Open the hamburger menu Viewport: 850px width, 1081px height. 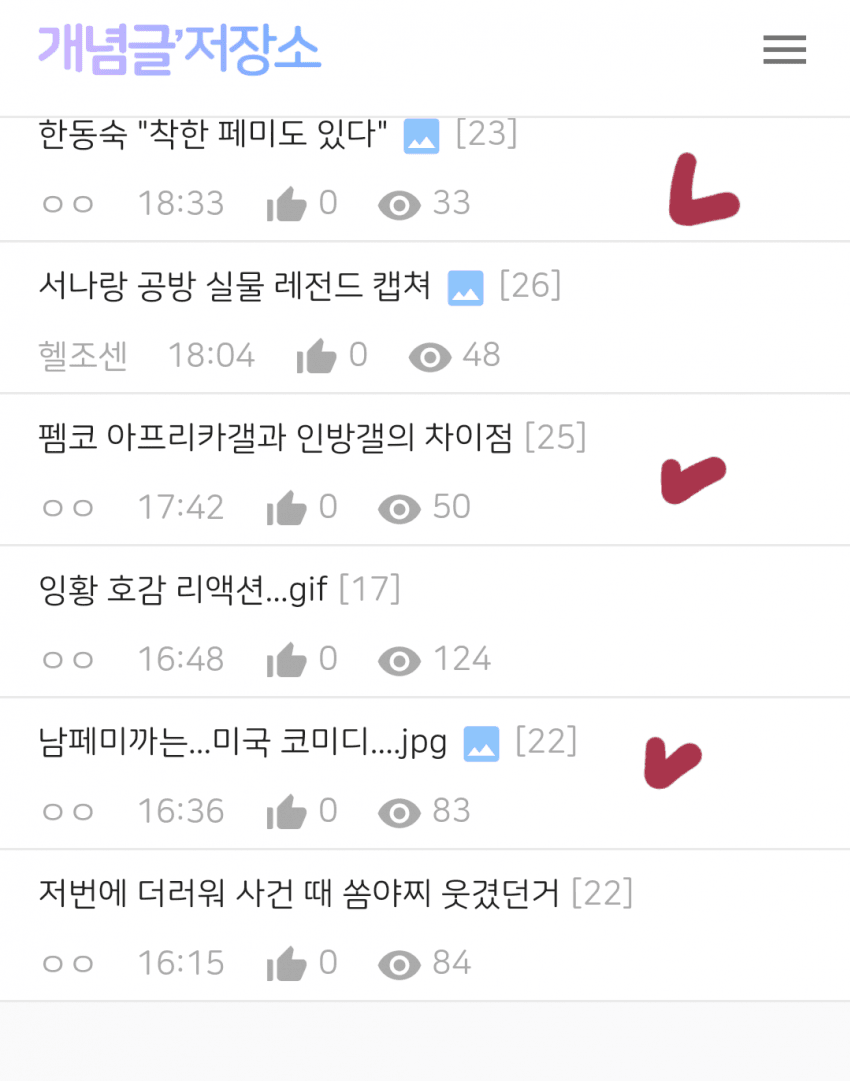(x=784, y=50)
